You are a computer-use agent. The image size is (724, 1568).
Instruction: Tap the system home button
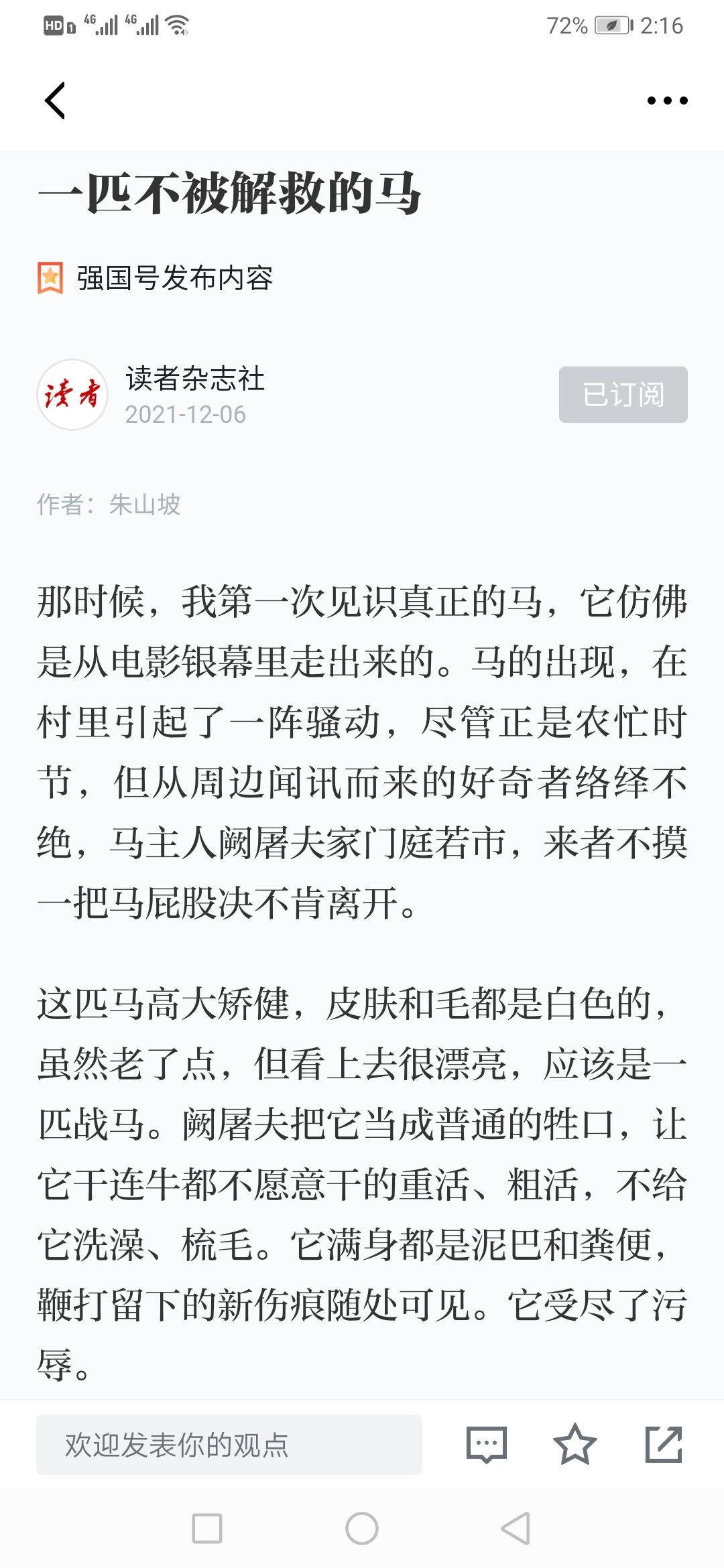coord(362,1528)
